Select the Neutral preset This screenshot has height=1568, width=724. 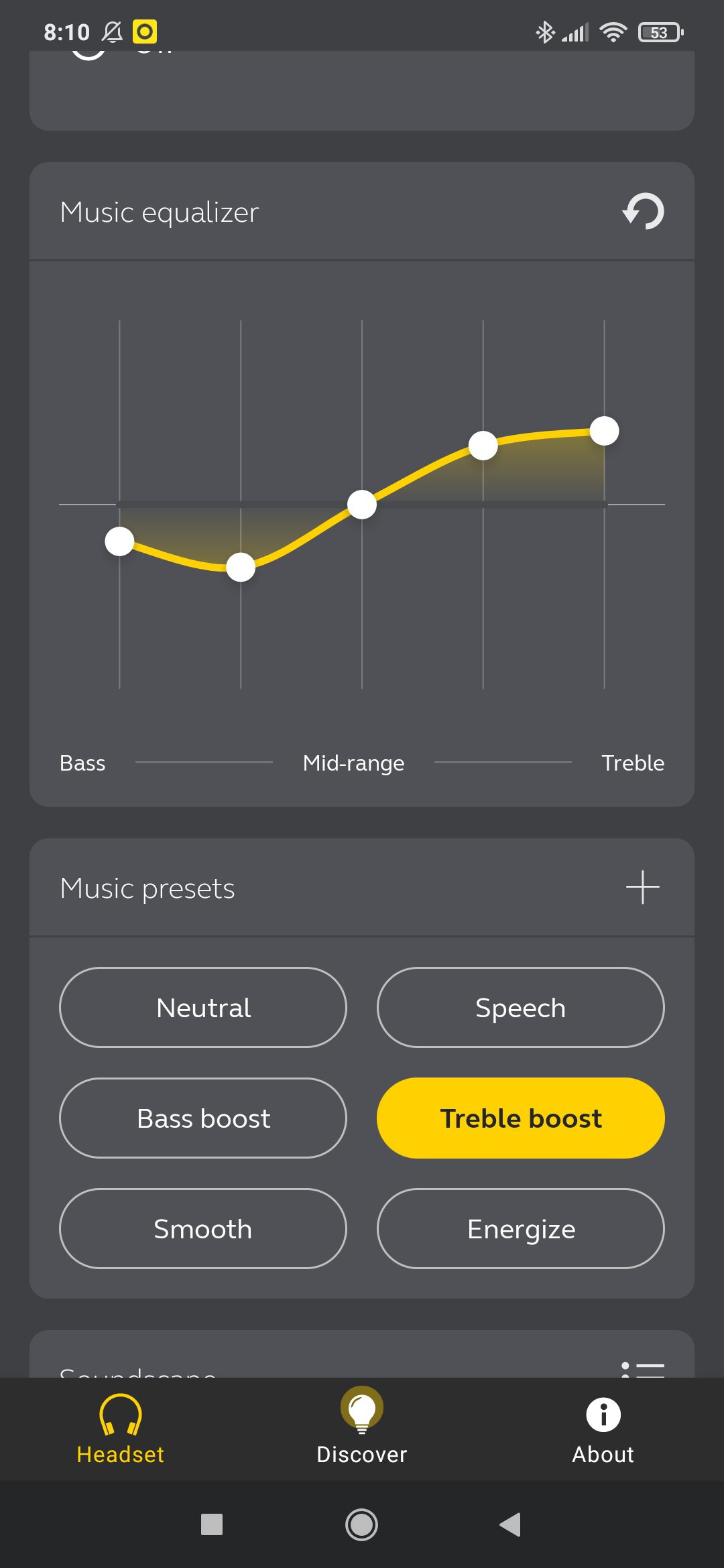203,1007
